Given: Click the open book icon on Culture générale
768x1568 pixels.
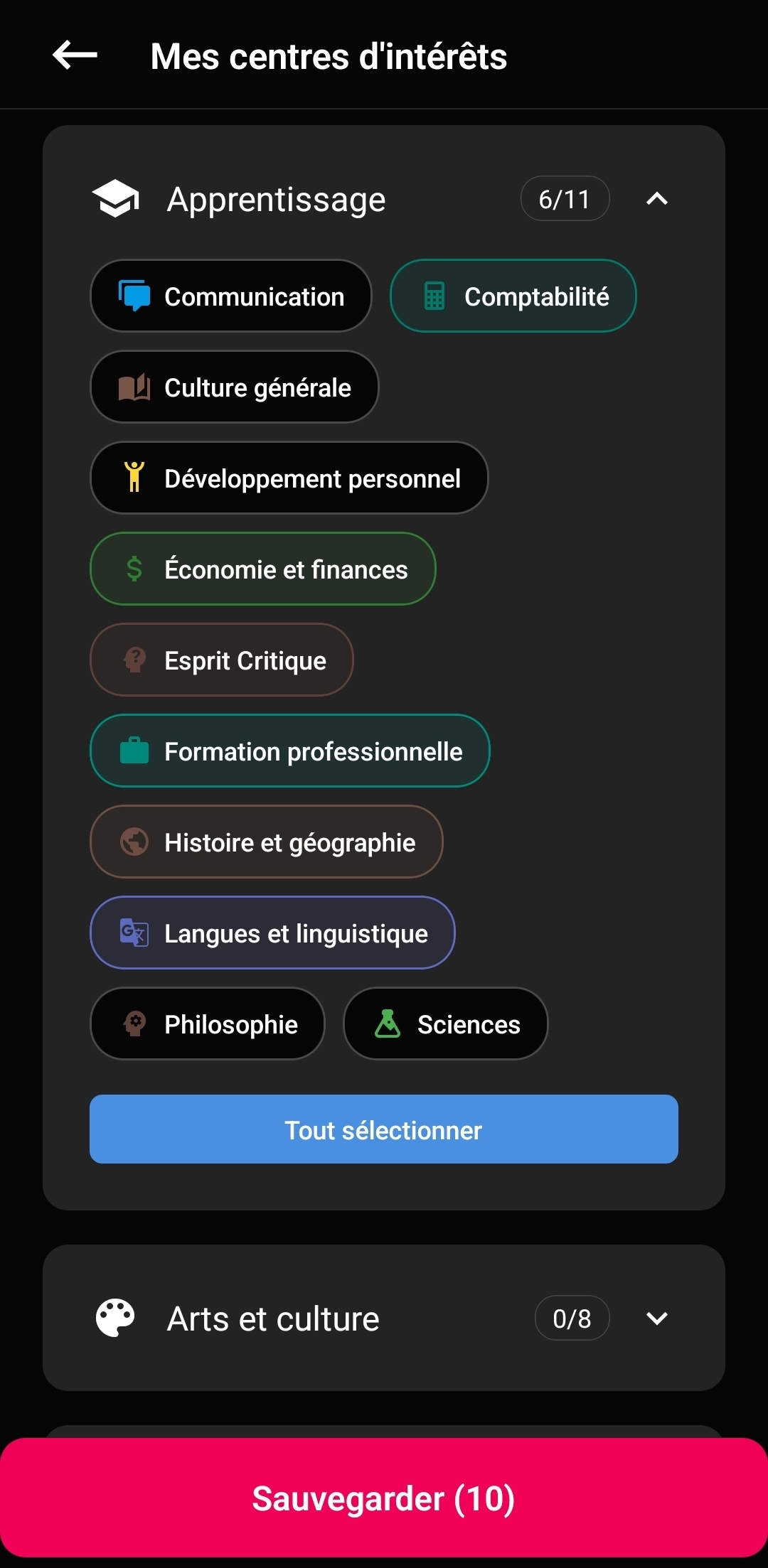Looking at the screenshot, I should pos(135,387).
